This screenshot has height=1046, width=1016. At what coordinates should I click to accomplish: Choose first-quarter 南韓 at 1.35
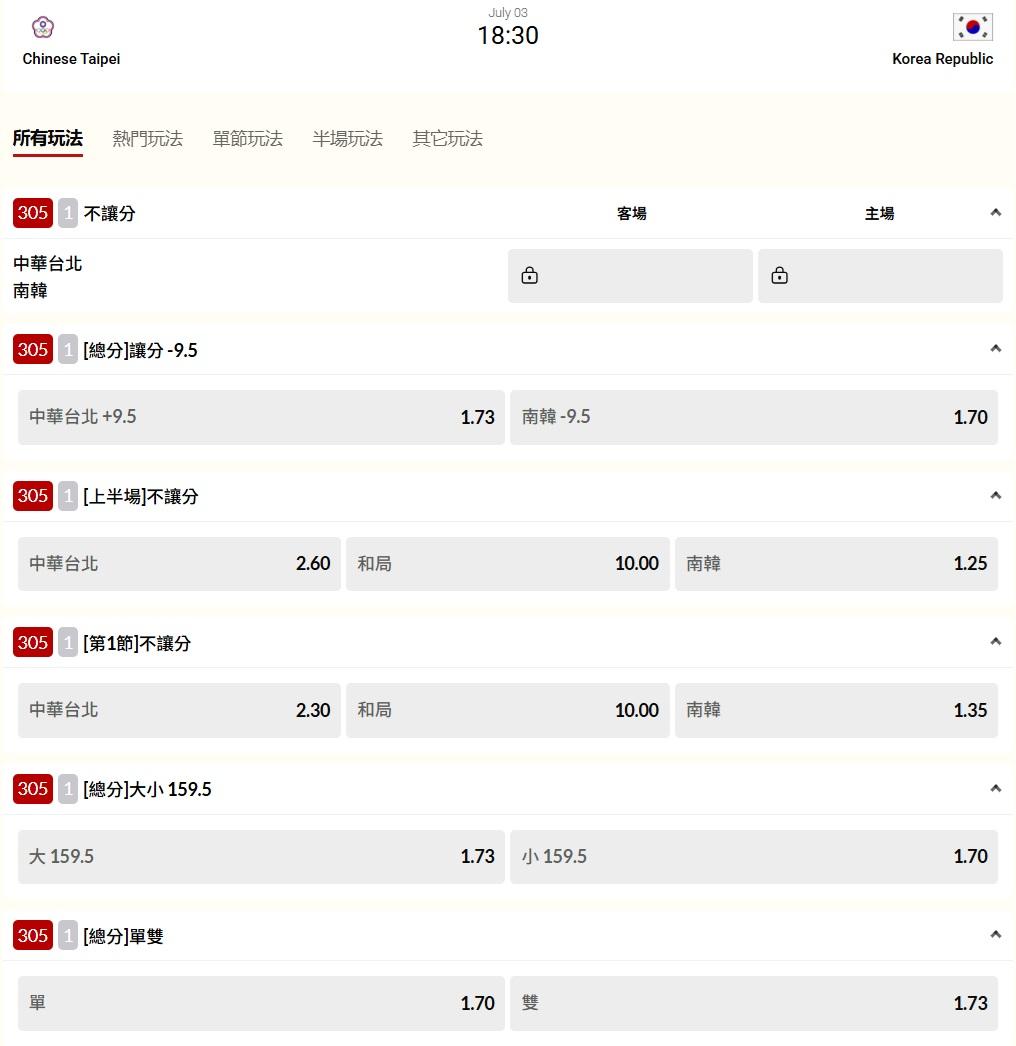pyautogui.click(x=837, y=710)
